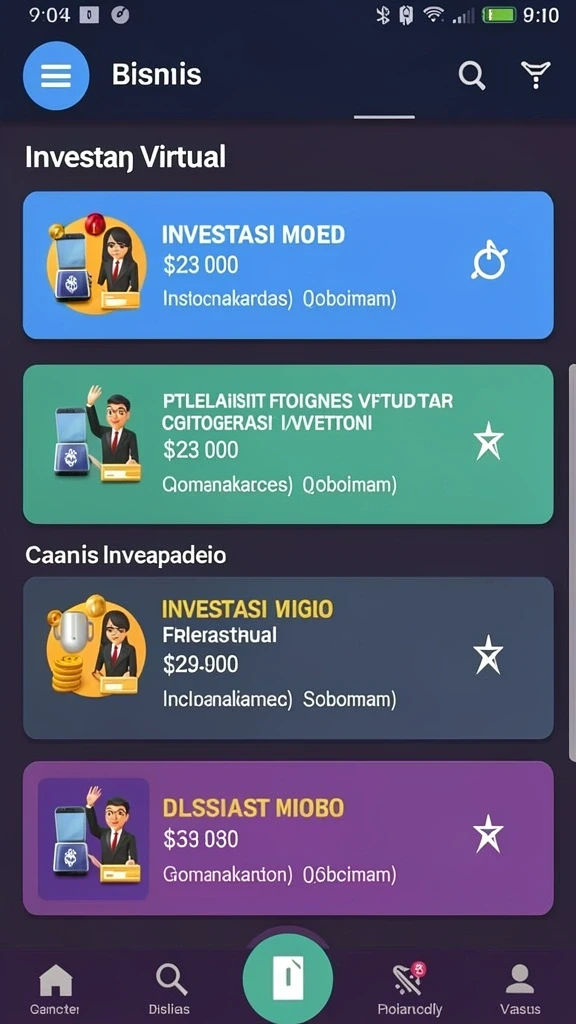Screen dimensions: 576x1024
Task: Go to the Gamcter home tab
Action: click(x=55, y=989)
